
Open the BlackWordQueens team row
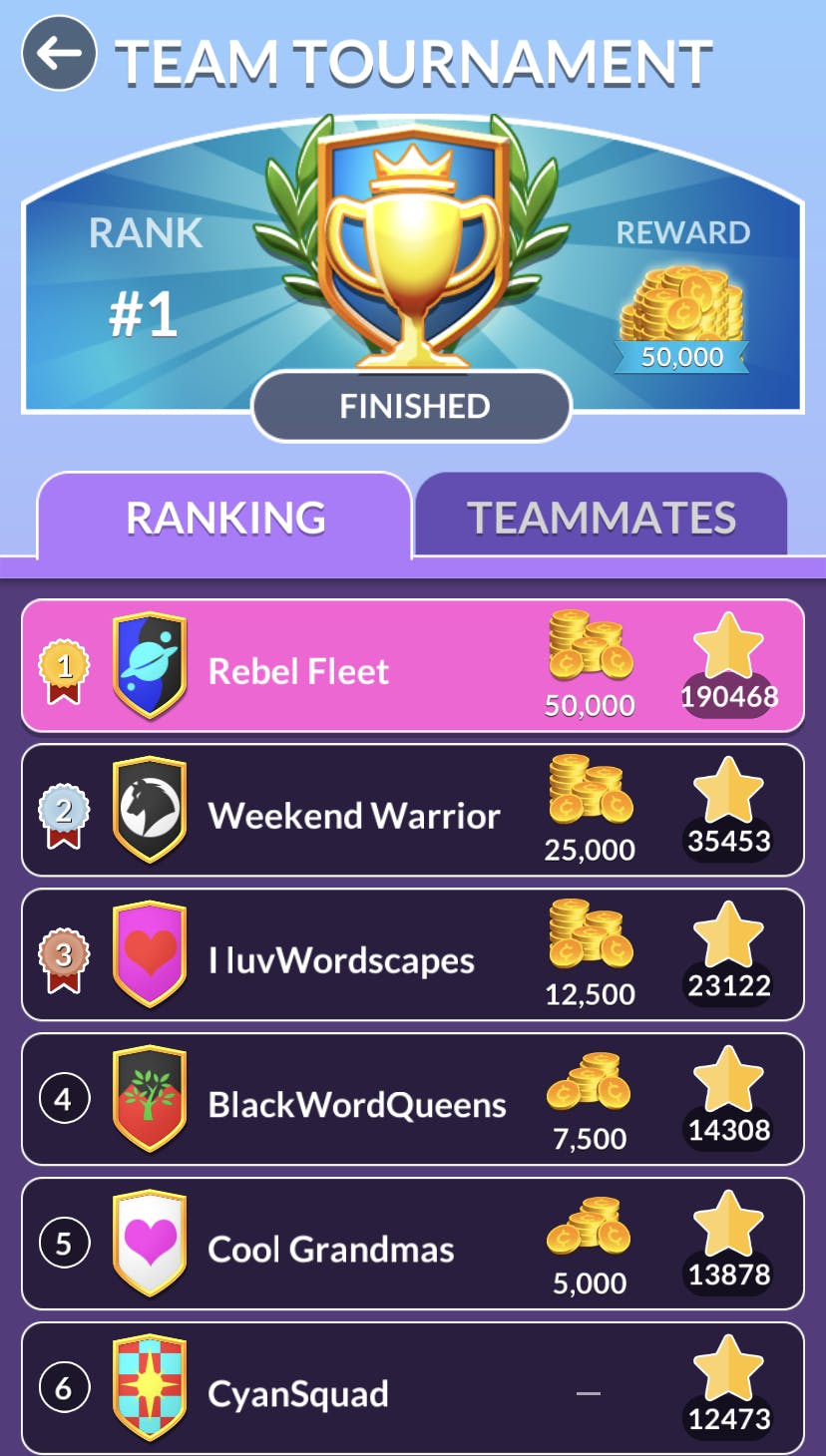(x=412, y=1101)
